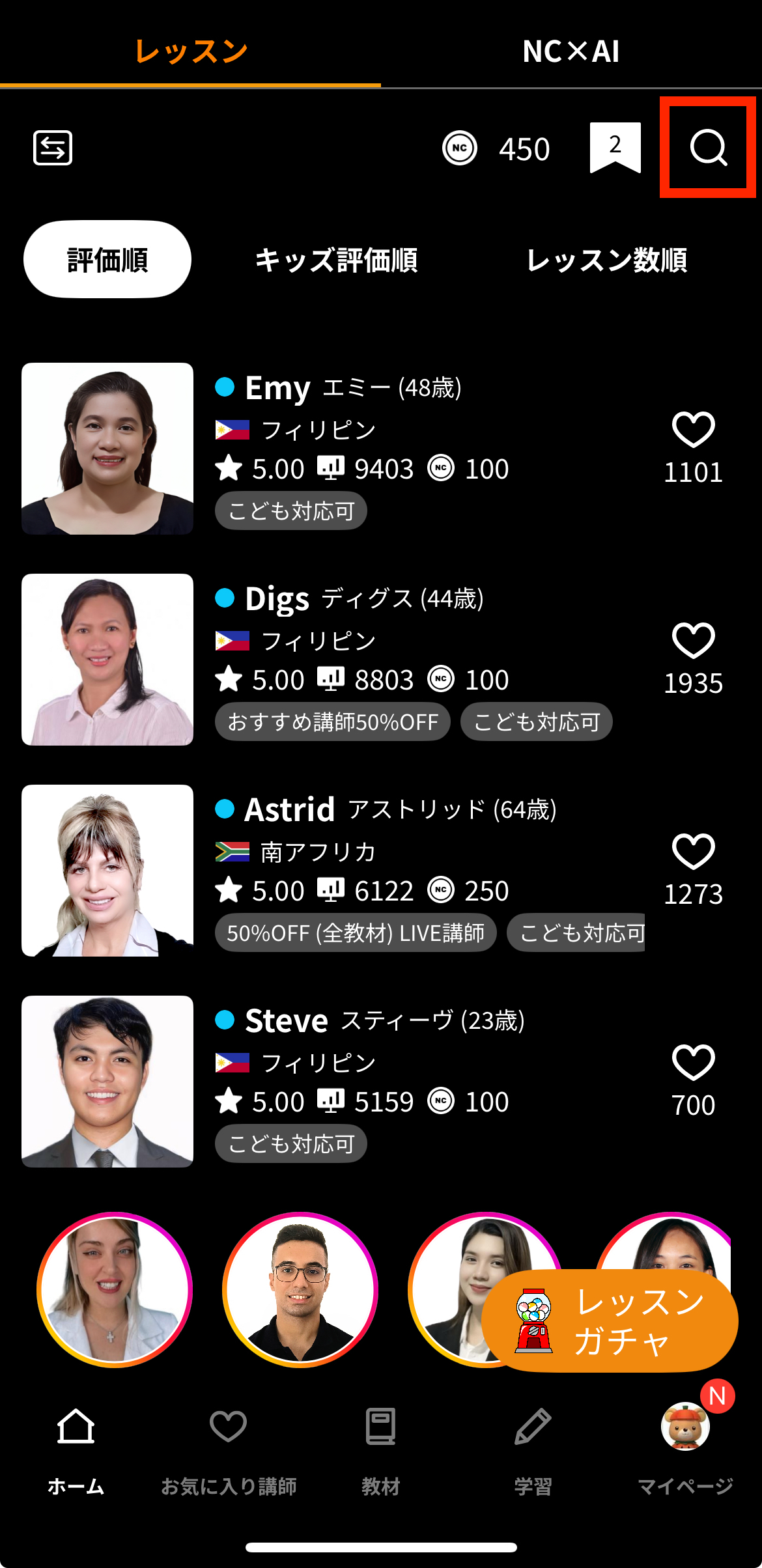
Task: Choose the レッスン数順 sort option
Action: (x=606, y=260)
